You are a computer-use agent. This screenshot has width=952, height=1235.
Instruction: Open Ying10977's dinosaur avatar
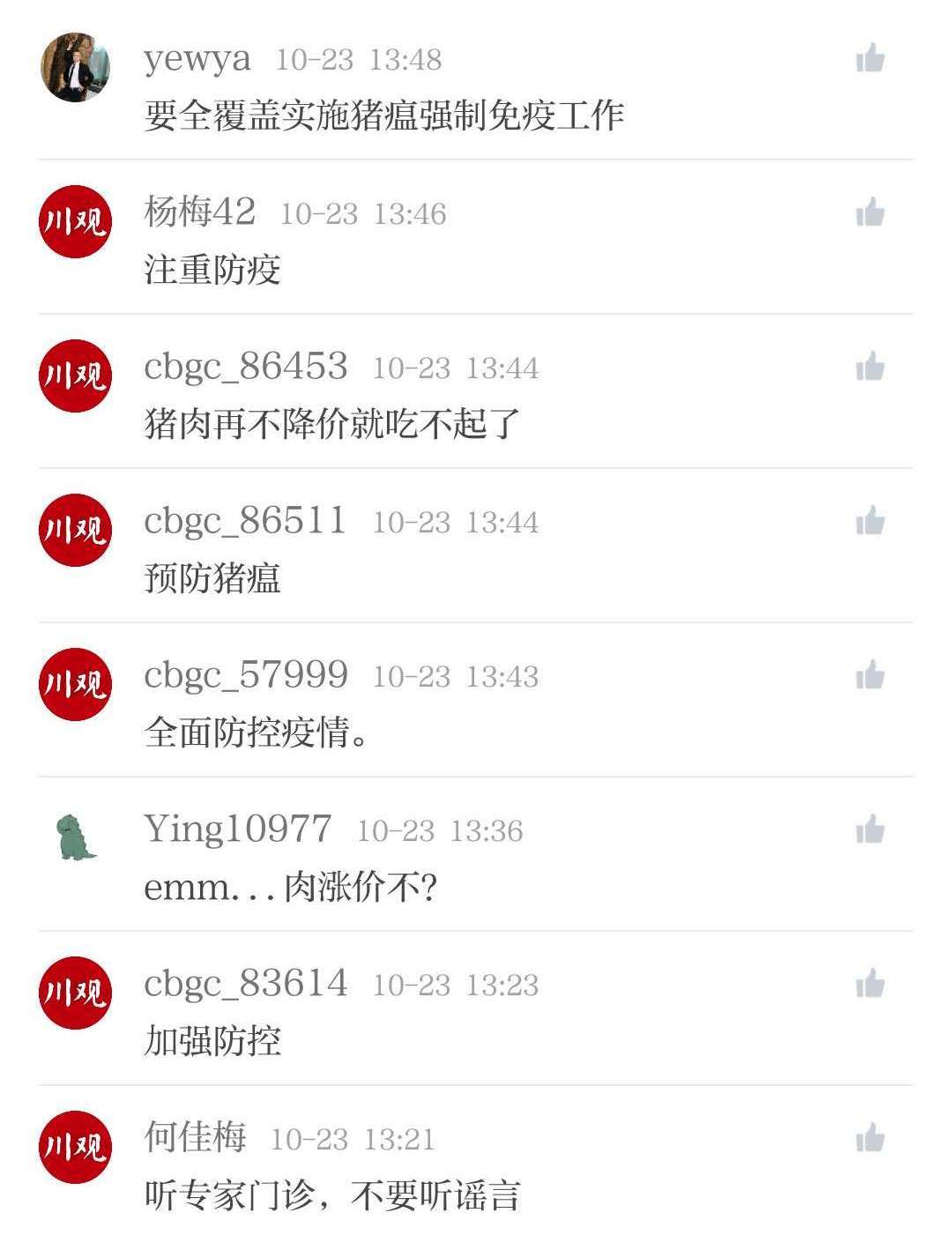tap(76, 837)
